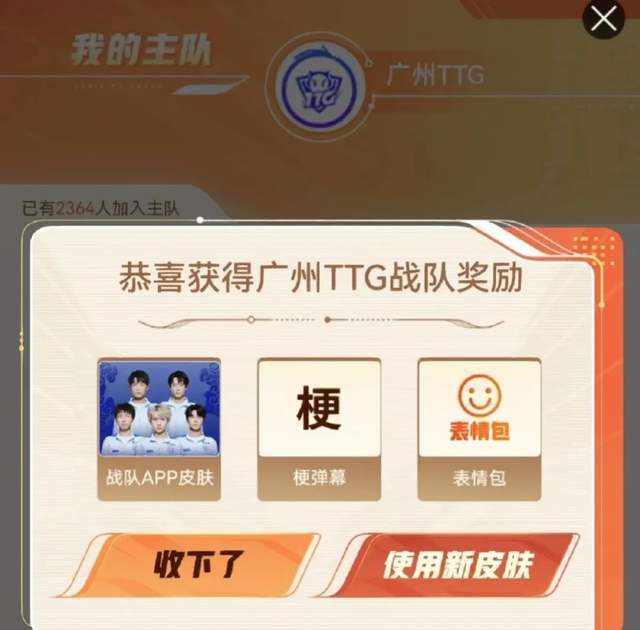640x630 pixels.
Task: View the 梗弹幕 reward tile
Action: pyautogui.click(x=319, y=429)
